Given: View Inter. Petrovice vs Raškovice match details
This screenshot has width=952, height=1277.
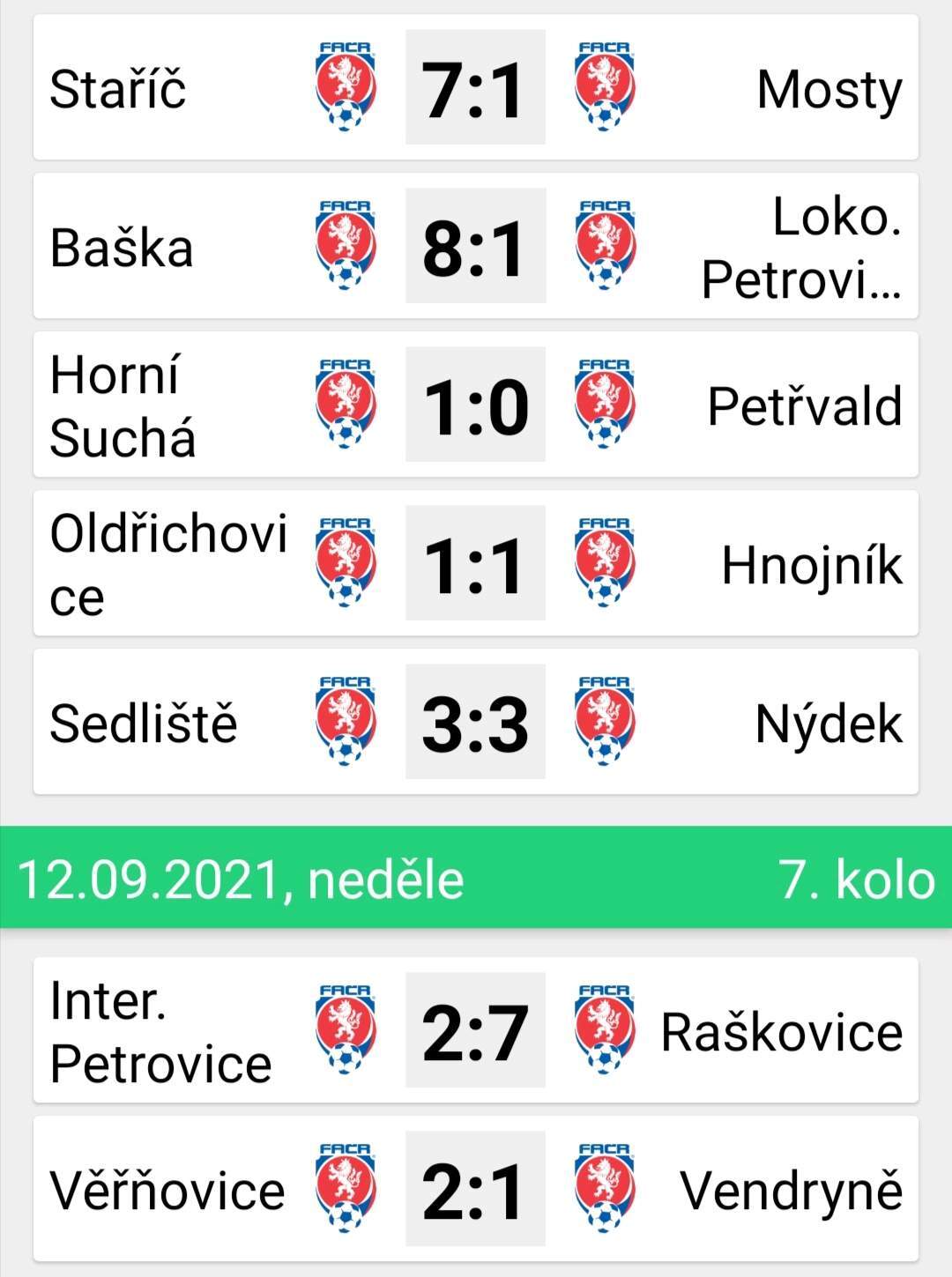Looking at the screenshot, I should (x=475, y=1031).
